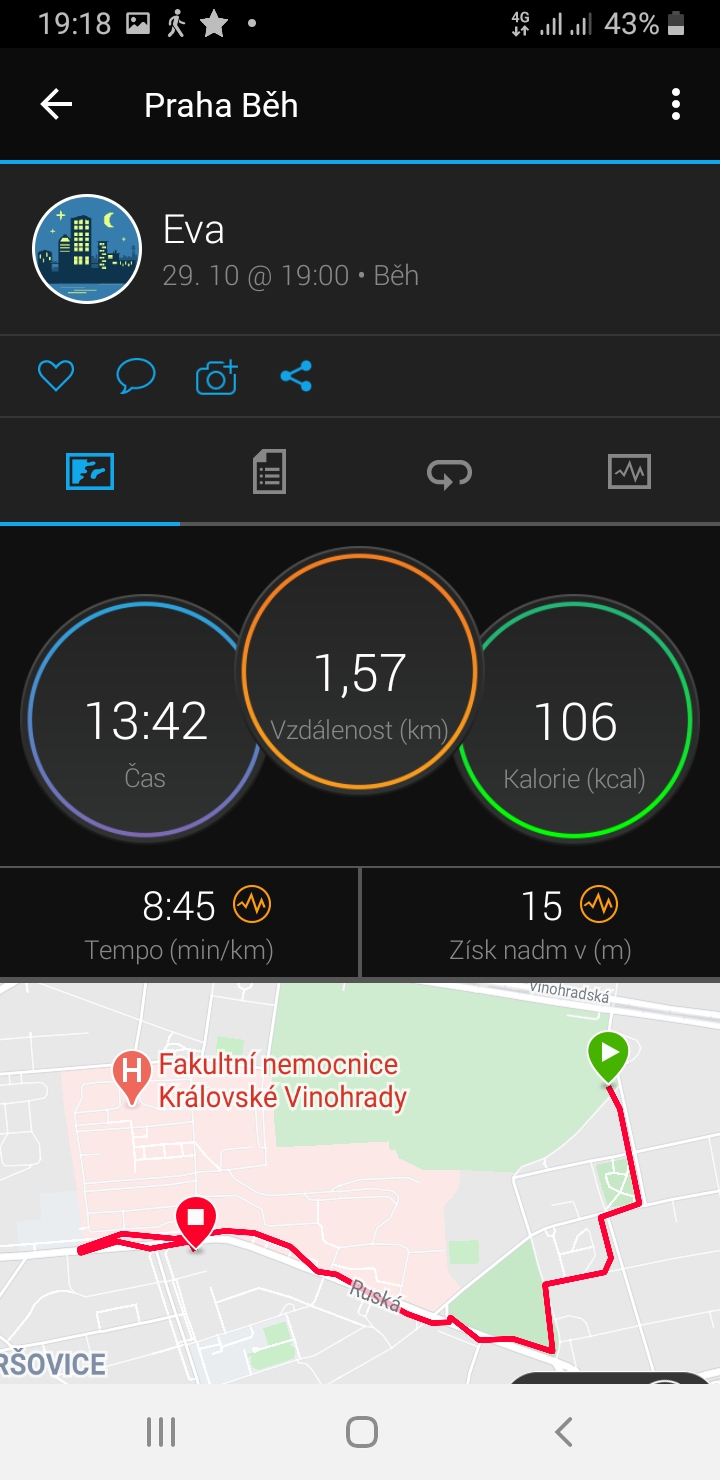Select the overview map tab
Image resolution: width=720 pixels, height=1480 pixels.
pos(90,471)
